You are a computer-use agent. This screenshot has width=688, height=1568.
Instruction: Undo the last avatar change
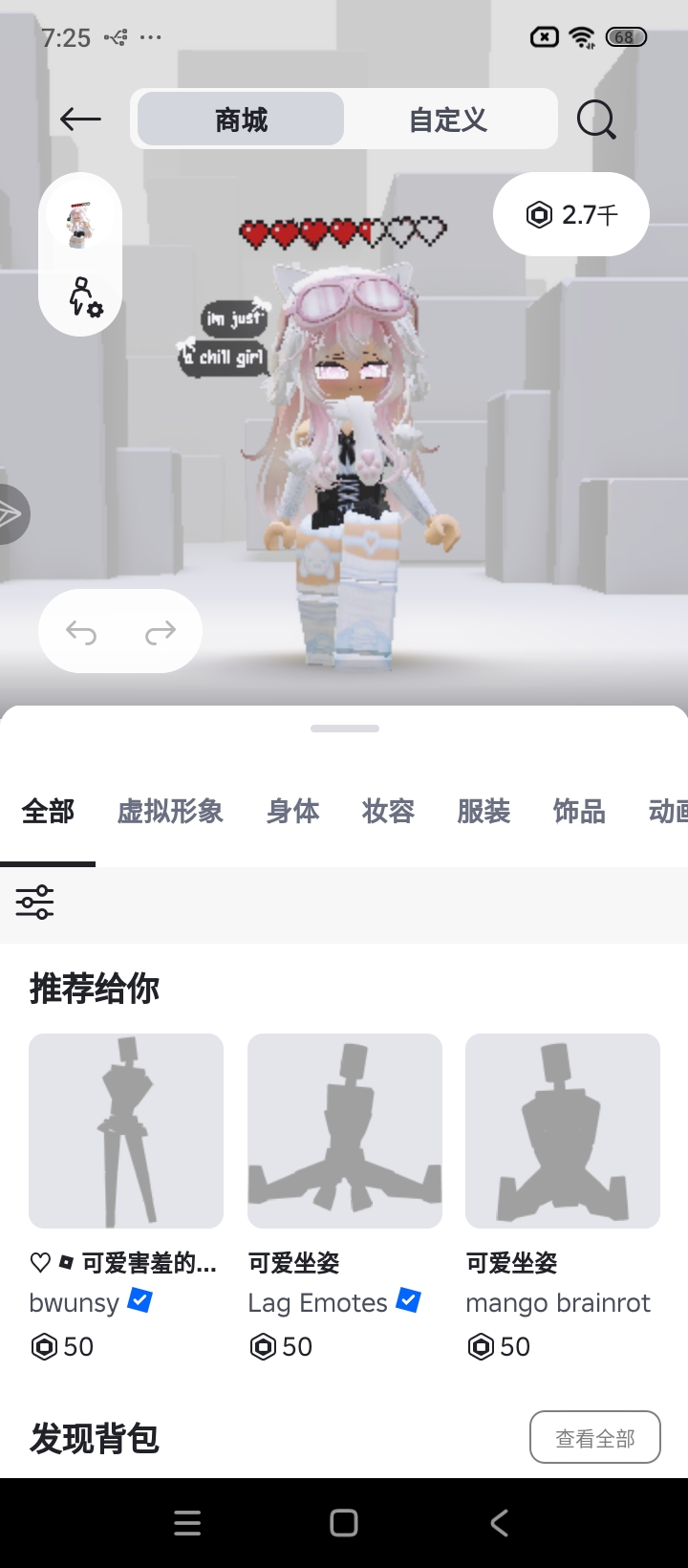point(82,632)
